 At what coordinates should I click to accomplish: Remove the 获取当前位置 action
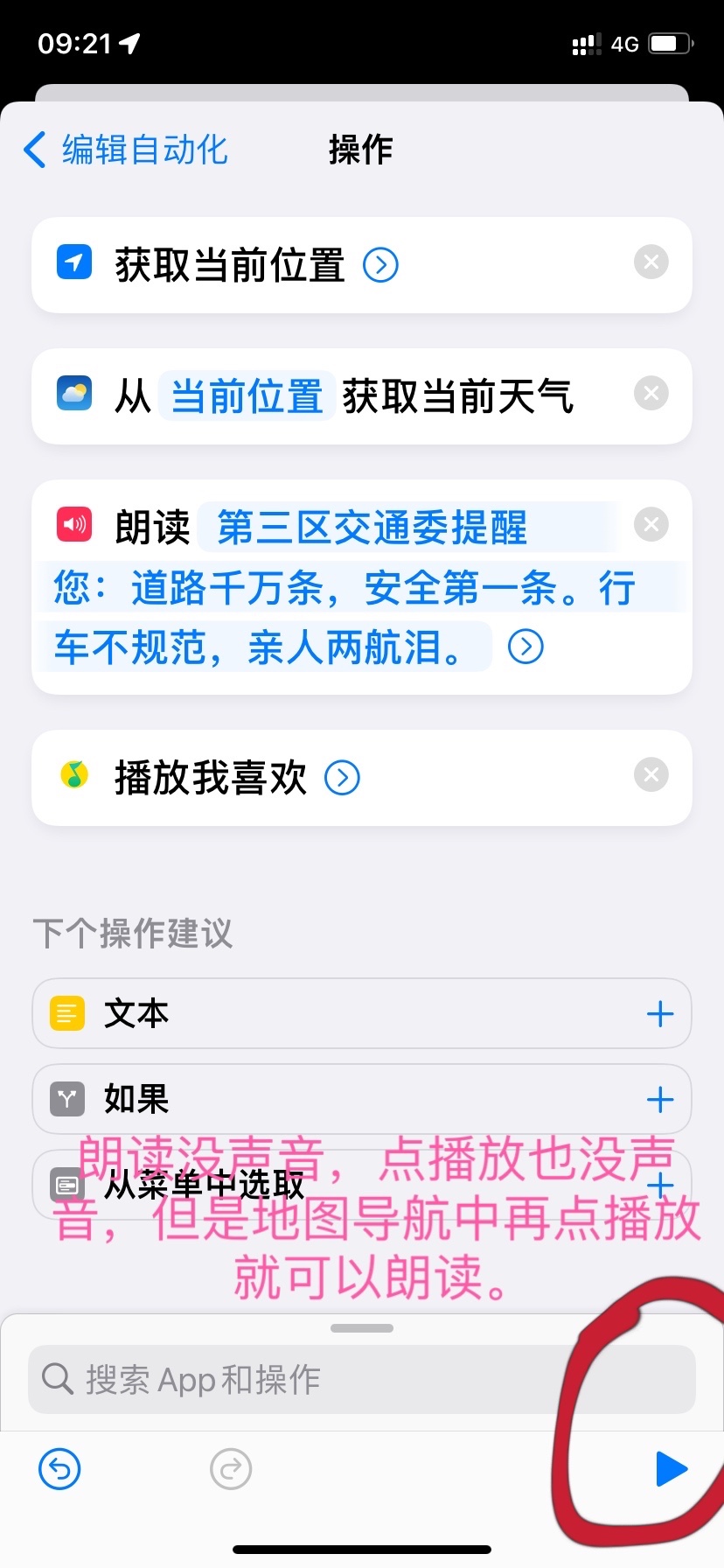coord(651,262)
